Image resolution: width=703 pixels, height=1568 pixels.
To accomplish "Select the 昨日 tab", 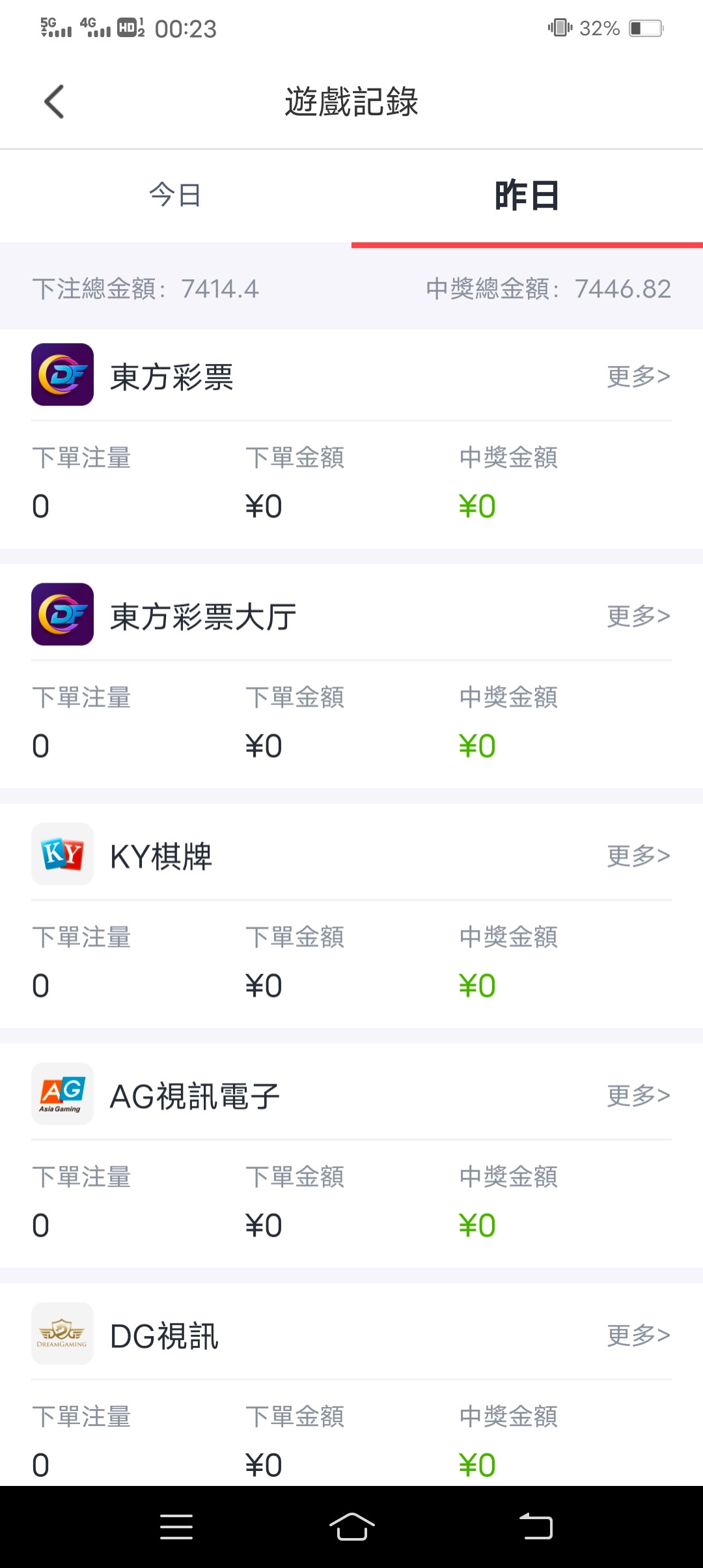I will (527, 195).
